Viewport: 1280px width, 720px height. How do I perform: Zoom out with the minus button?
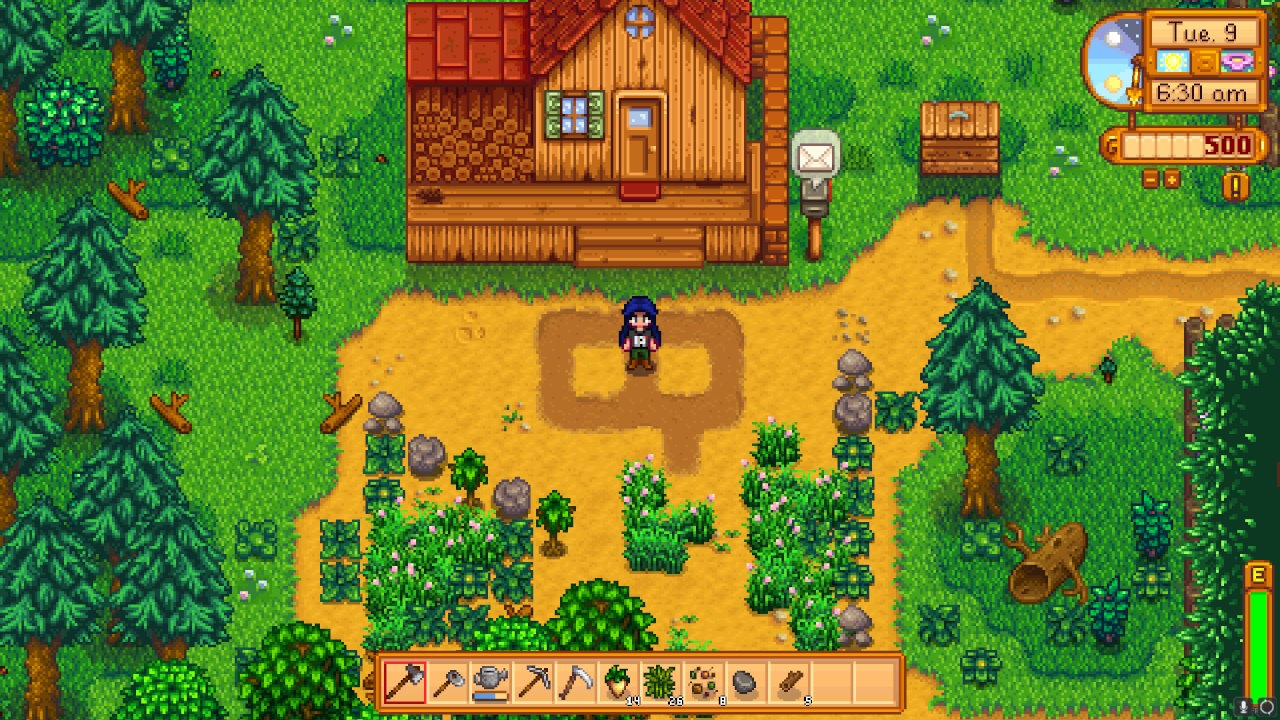click(x=1151, y=179)
